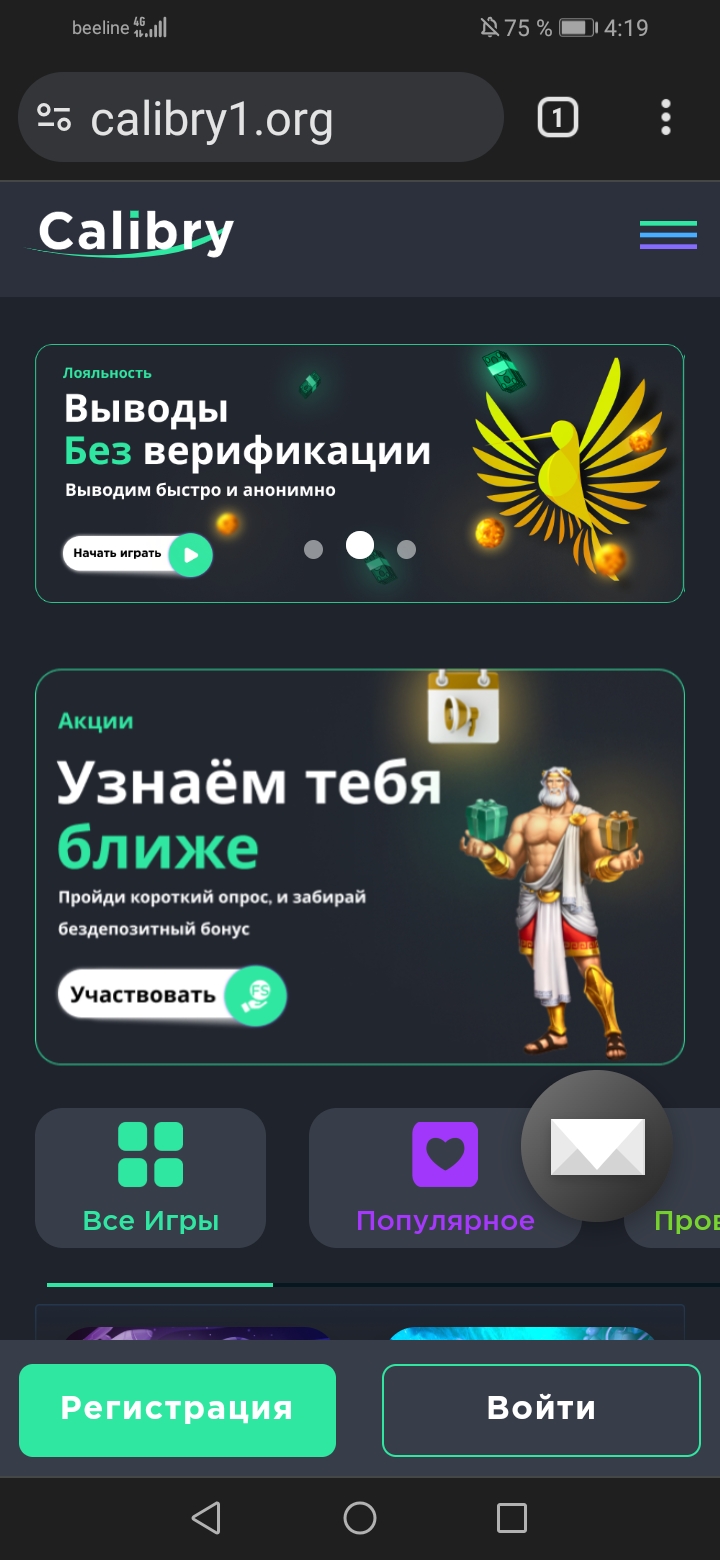Switch to the Все Игры category
This screenshot has height=1560, width=720.
(151, 1178)
